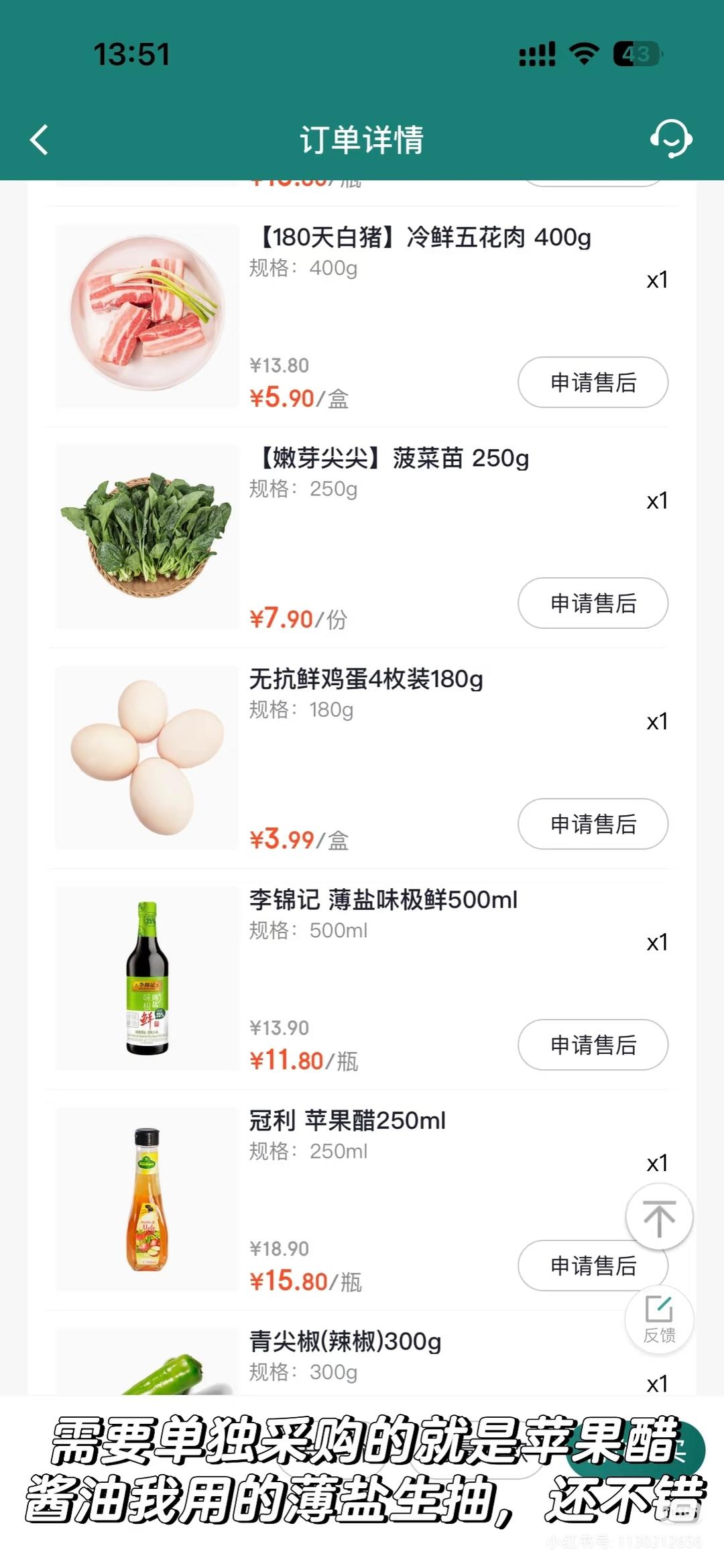
Task: Contact customer service via headset icon
Action: pyautogui.click(x=670, y=139)
